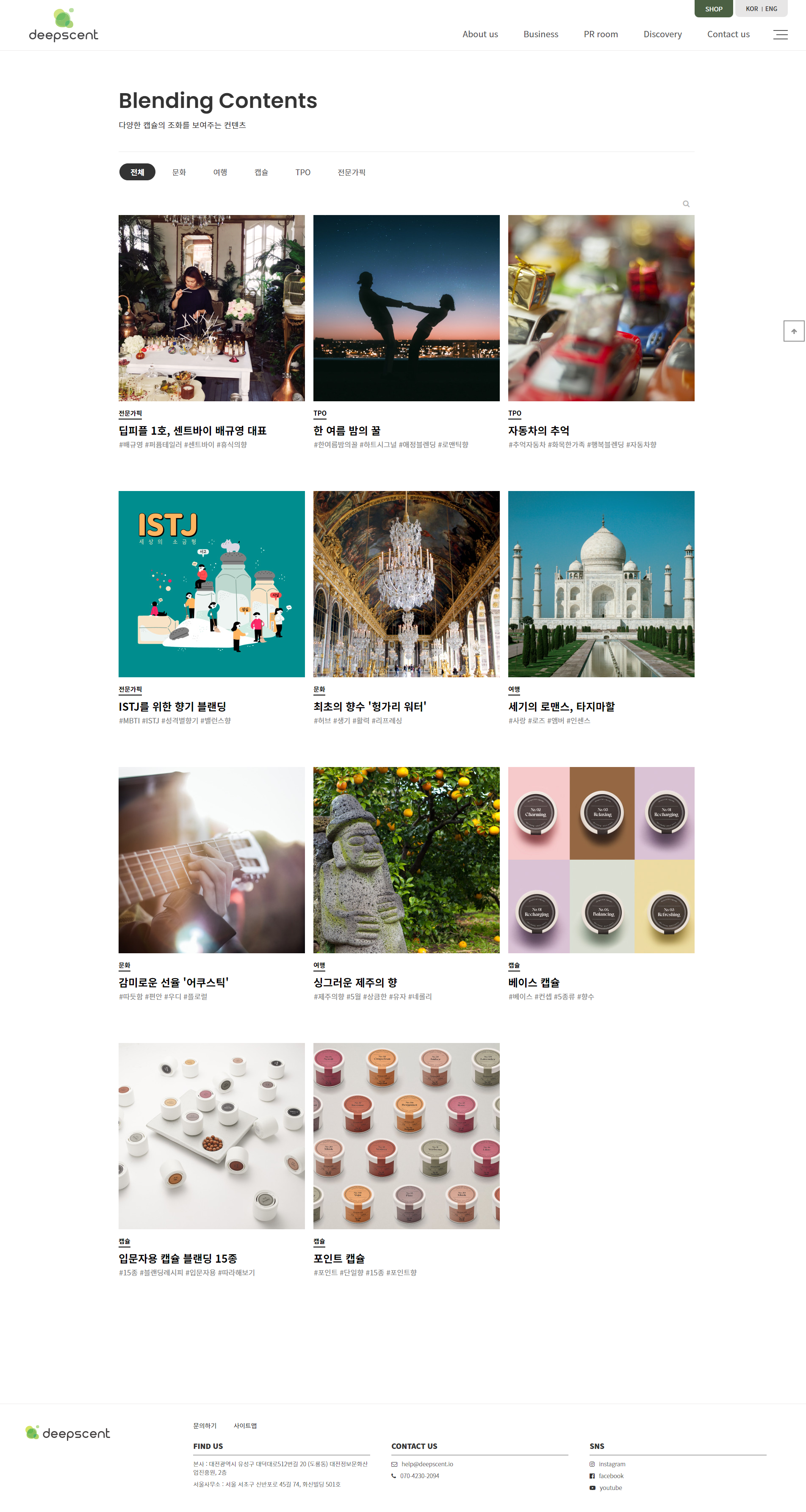
Task: Tap the search magnifier icon
Action: pyautogui.click(x=686, y=204)
